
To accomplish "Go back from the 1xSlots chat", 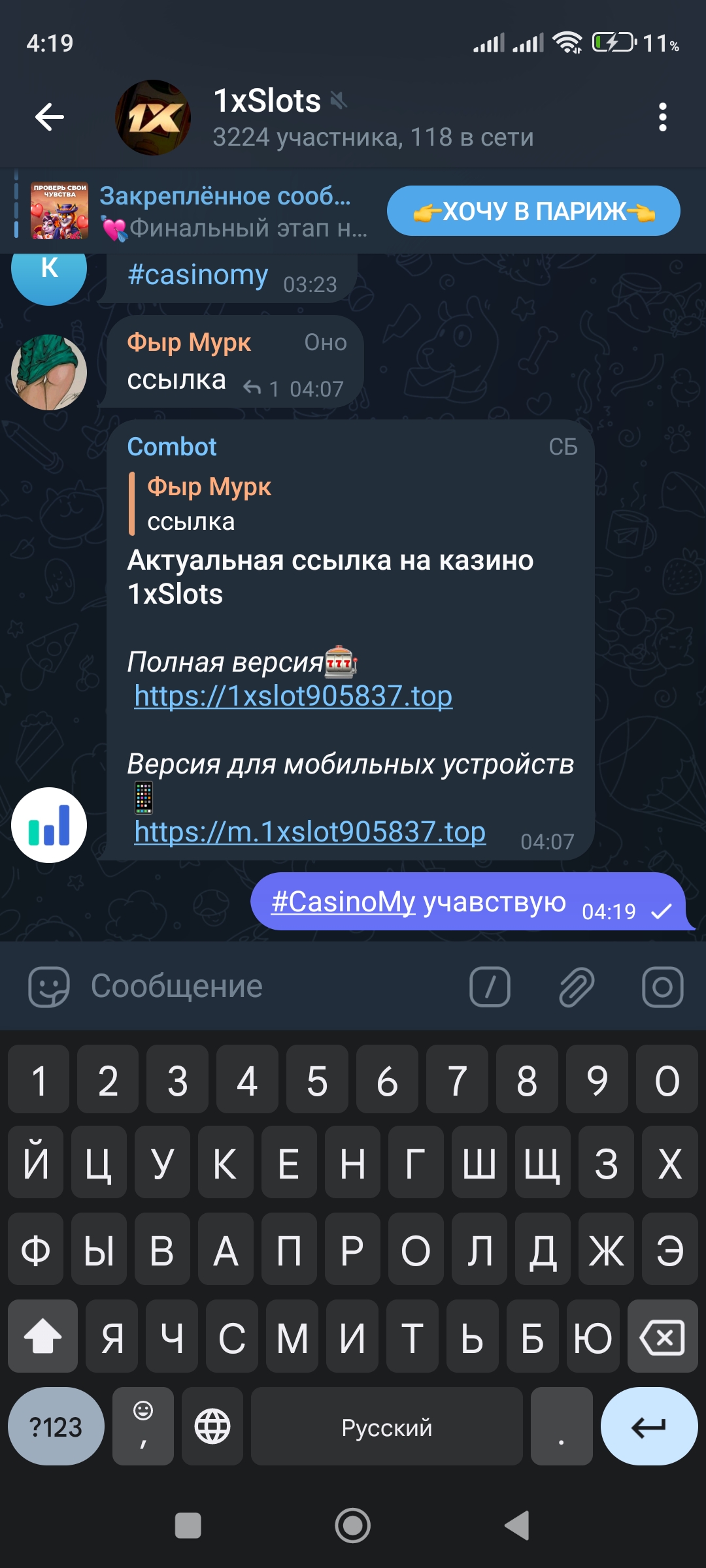I will click(50, 118).
